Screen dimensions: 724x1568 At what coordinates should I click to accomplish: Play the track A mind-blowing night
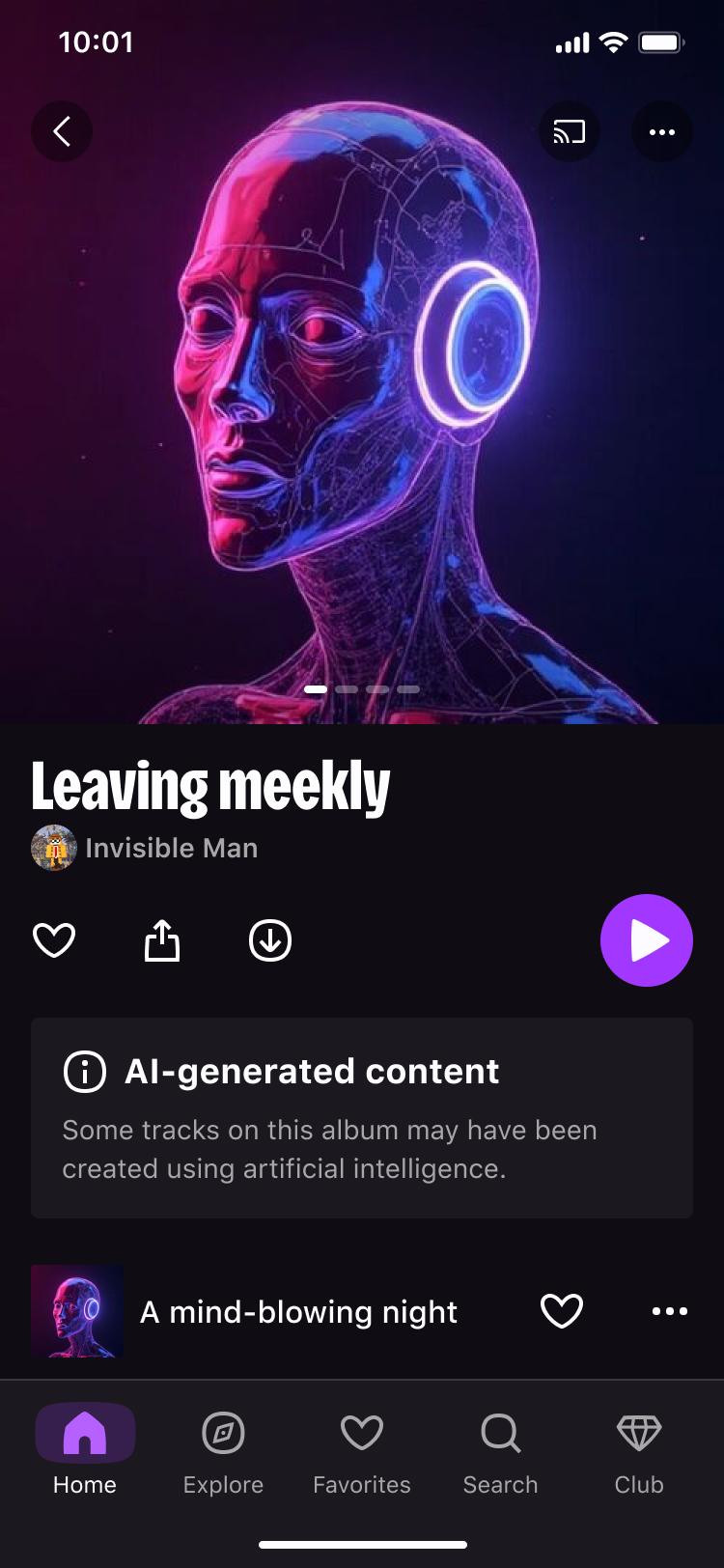coord(298,1311)
